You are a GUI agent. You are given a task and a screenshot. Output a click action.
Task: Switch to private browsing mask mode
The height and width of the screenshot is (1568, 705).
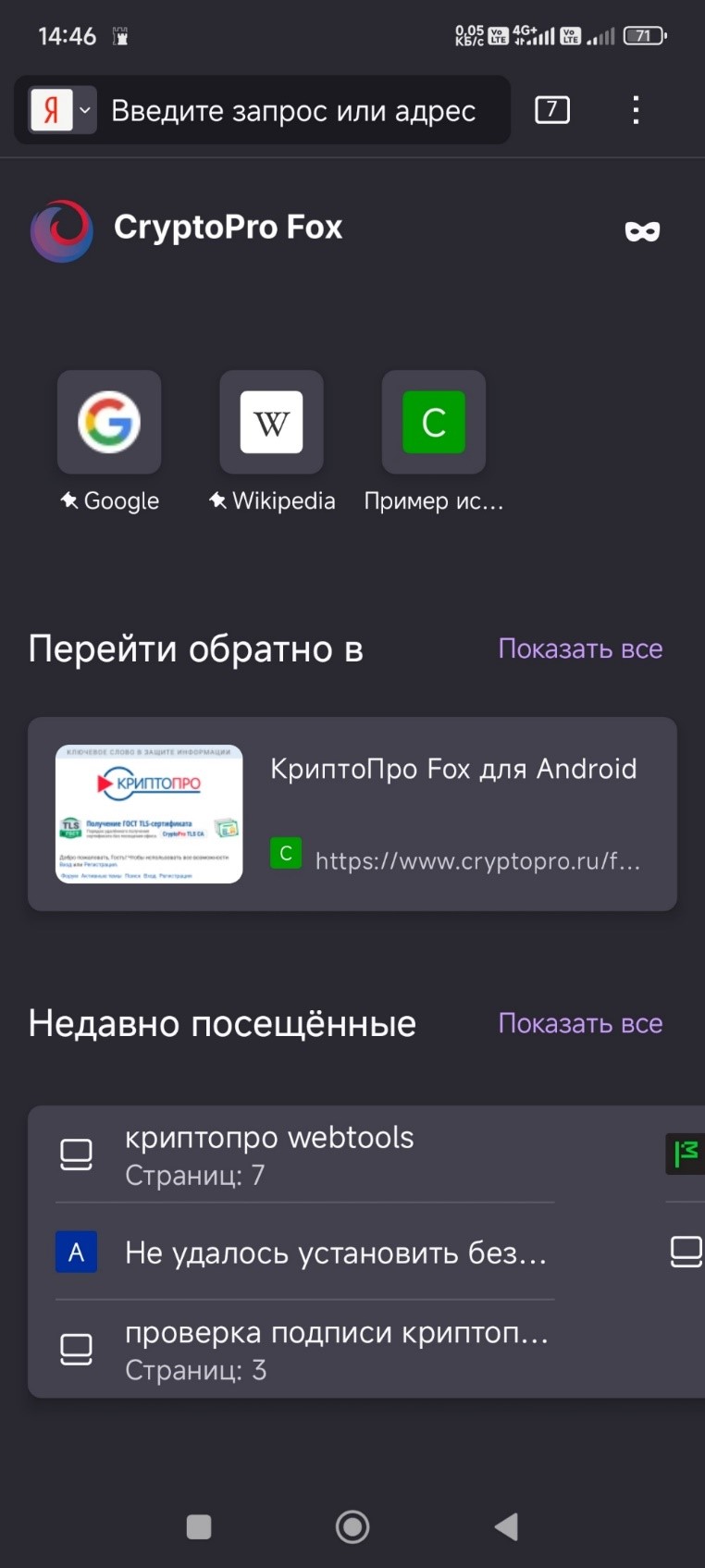(x=642, y=231)
